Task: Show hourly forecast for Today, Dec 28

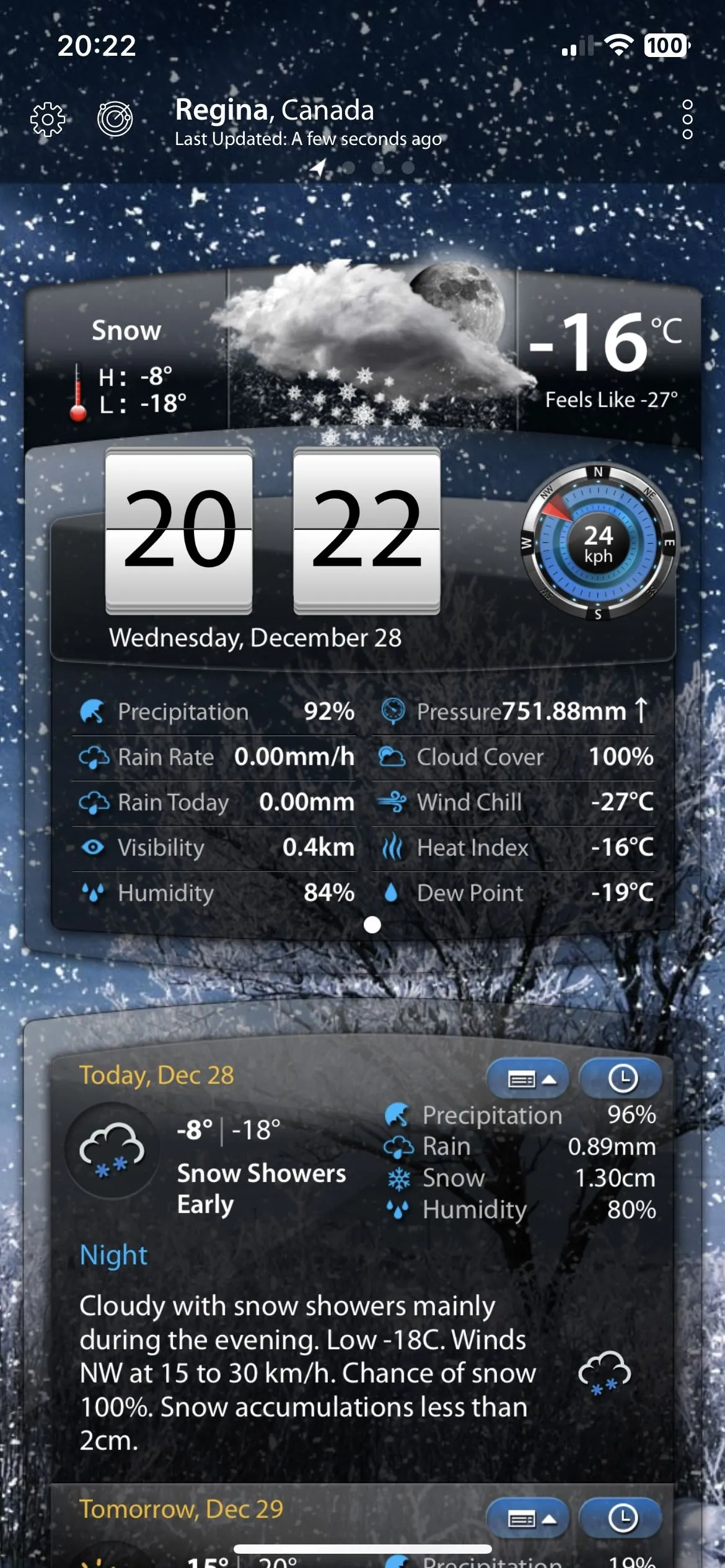Action: click(622, 1080)
